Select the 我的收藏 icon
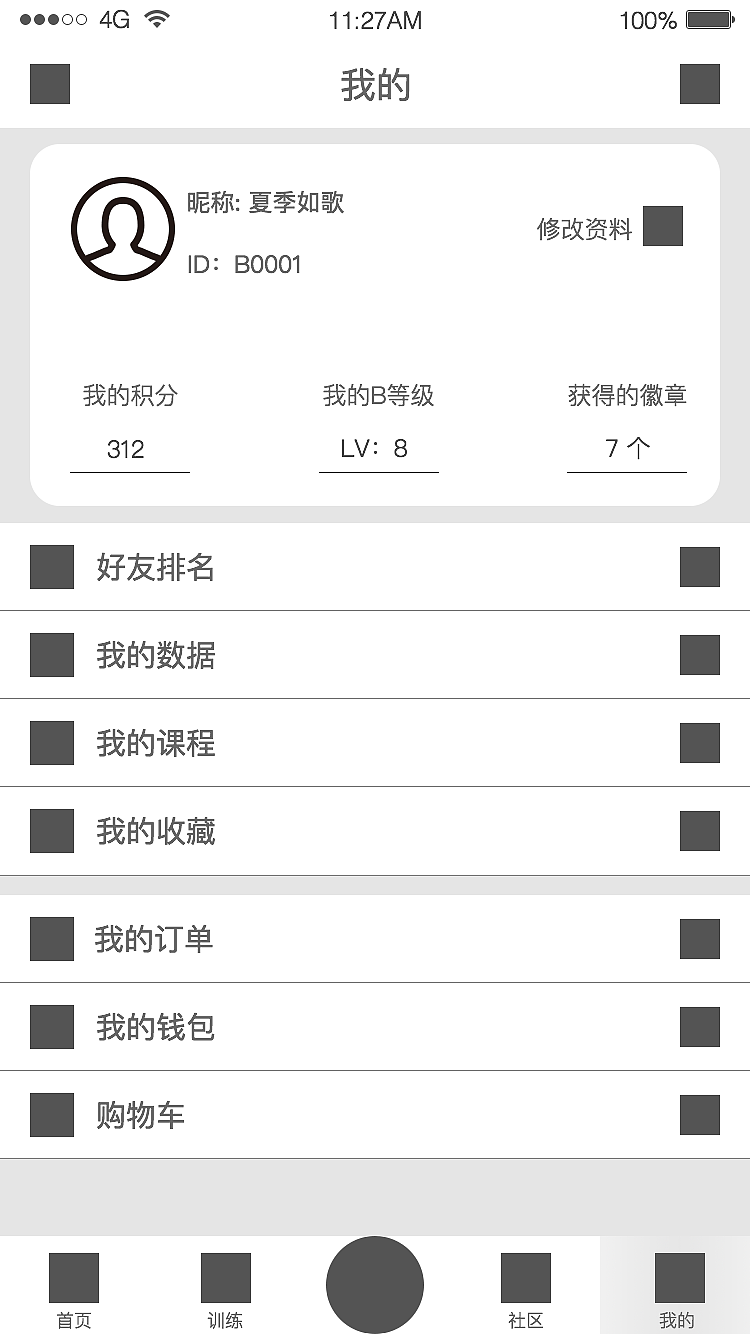750x1334 pixels. tap(51, 830)
